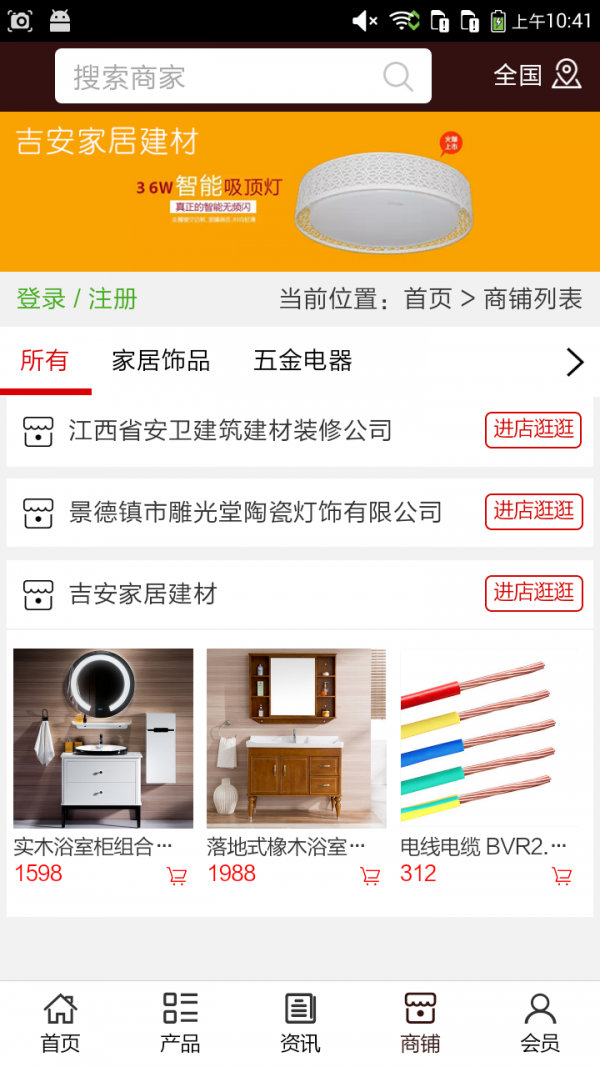Tap 进店逛逛 for 江西省安卫建筑建材装修公司
Viewport: 600px width, 1067px height.
point(533,430)
